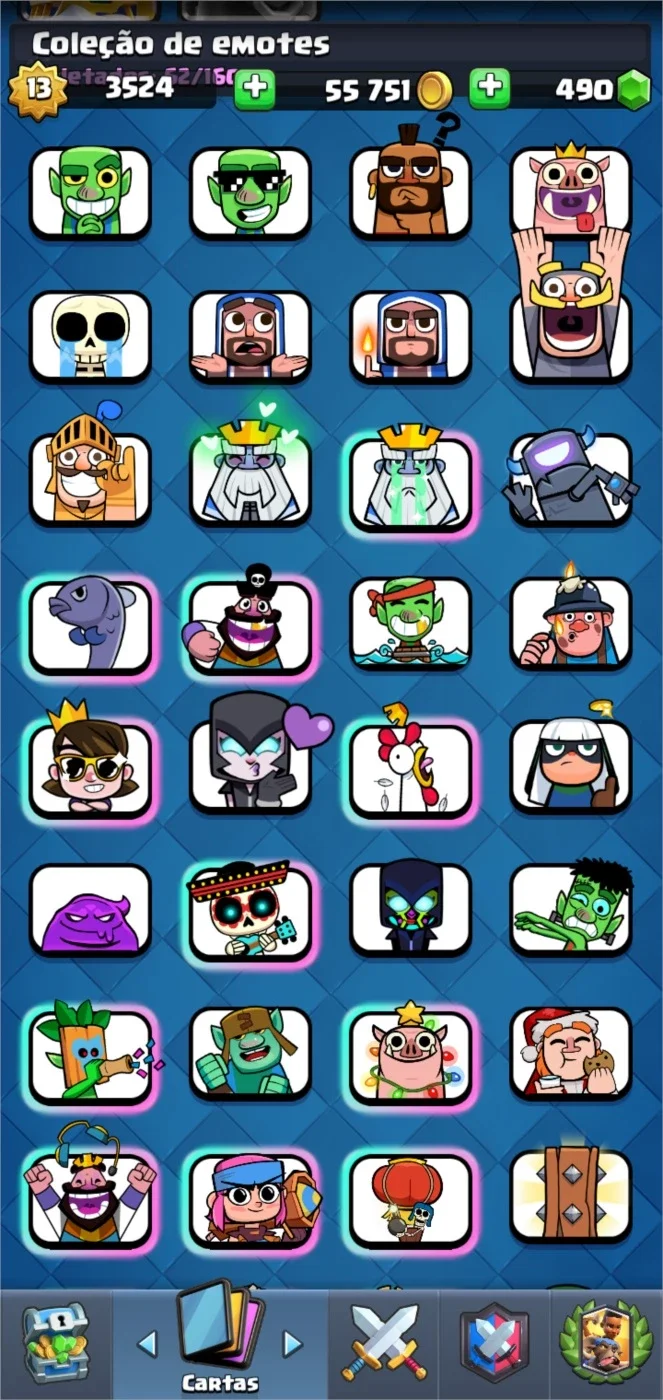Switch to the Battle crossed swords tab

pos(385,1342)
